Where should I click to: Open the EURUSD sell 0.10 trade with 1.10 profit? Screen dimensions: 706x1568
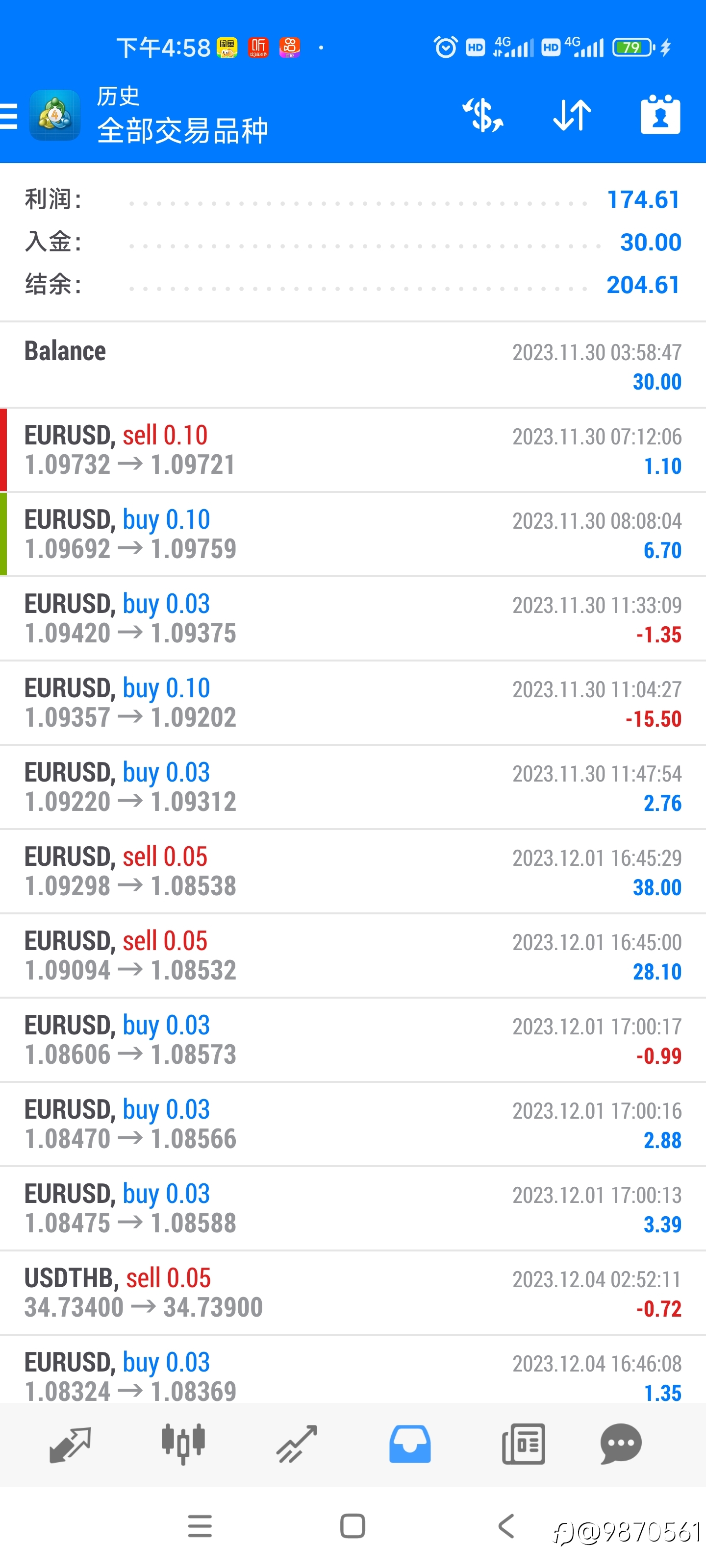pyautogui.click(x=353, y=450)
